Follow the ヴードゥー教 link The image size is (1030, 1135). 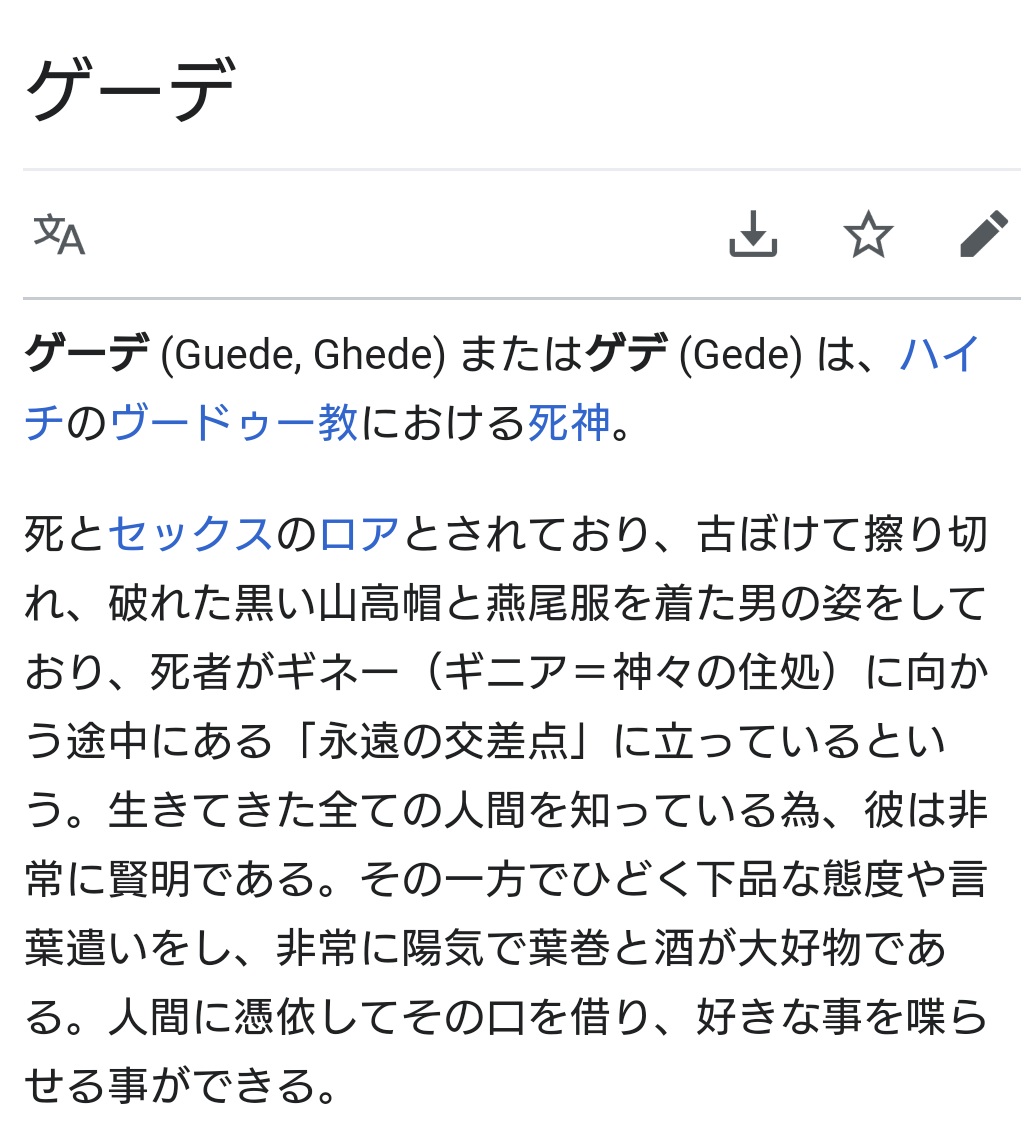click(233, 423)
